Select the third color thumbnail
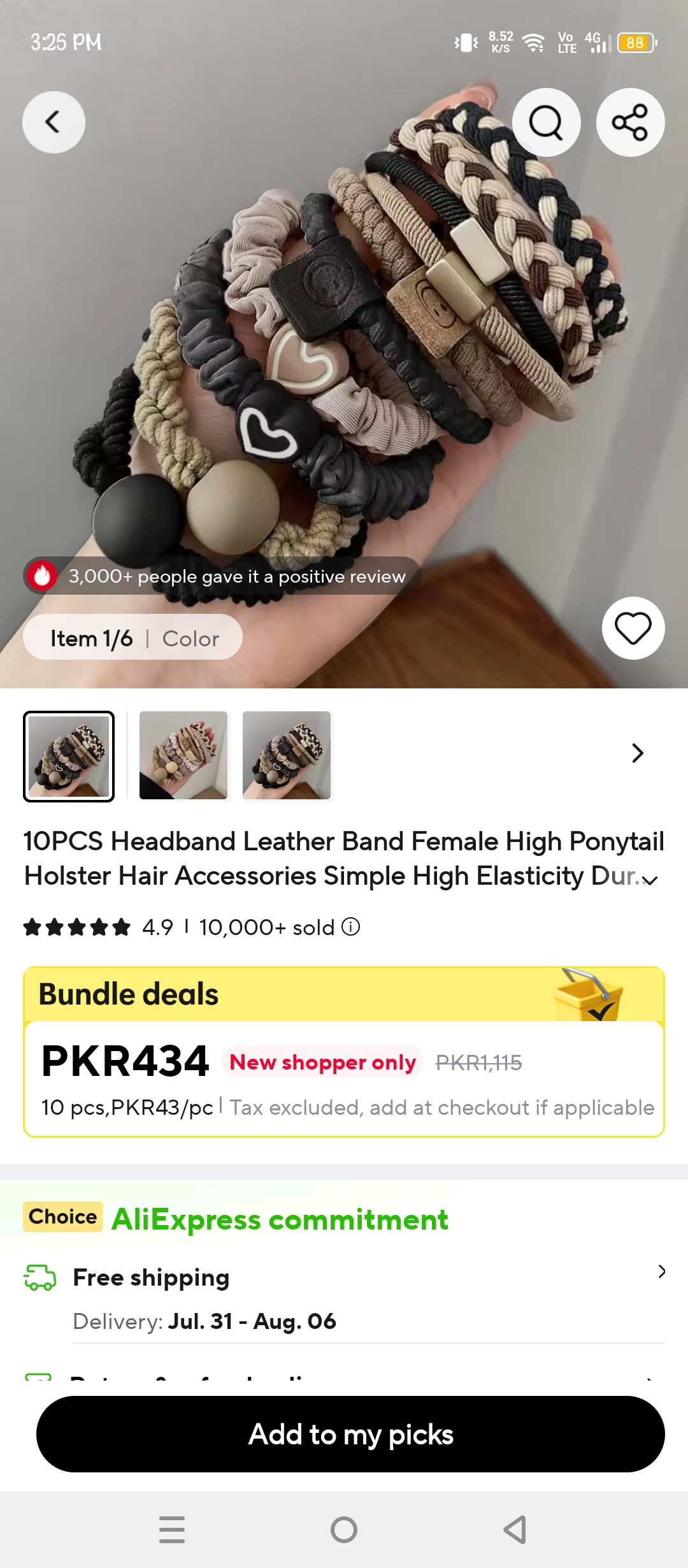 pos(287,755)
